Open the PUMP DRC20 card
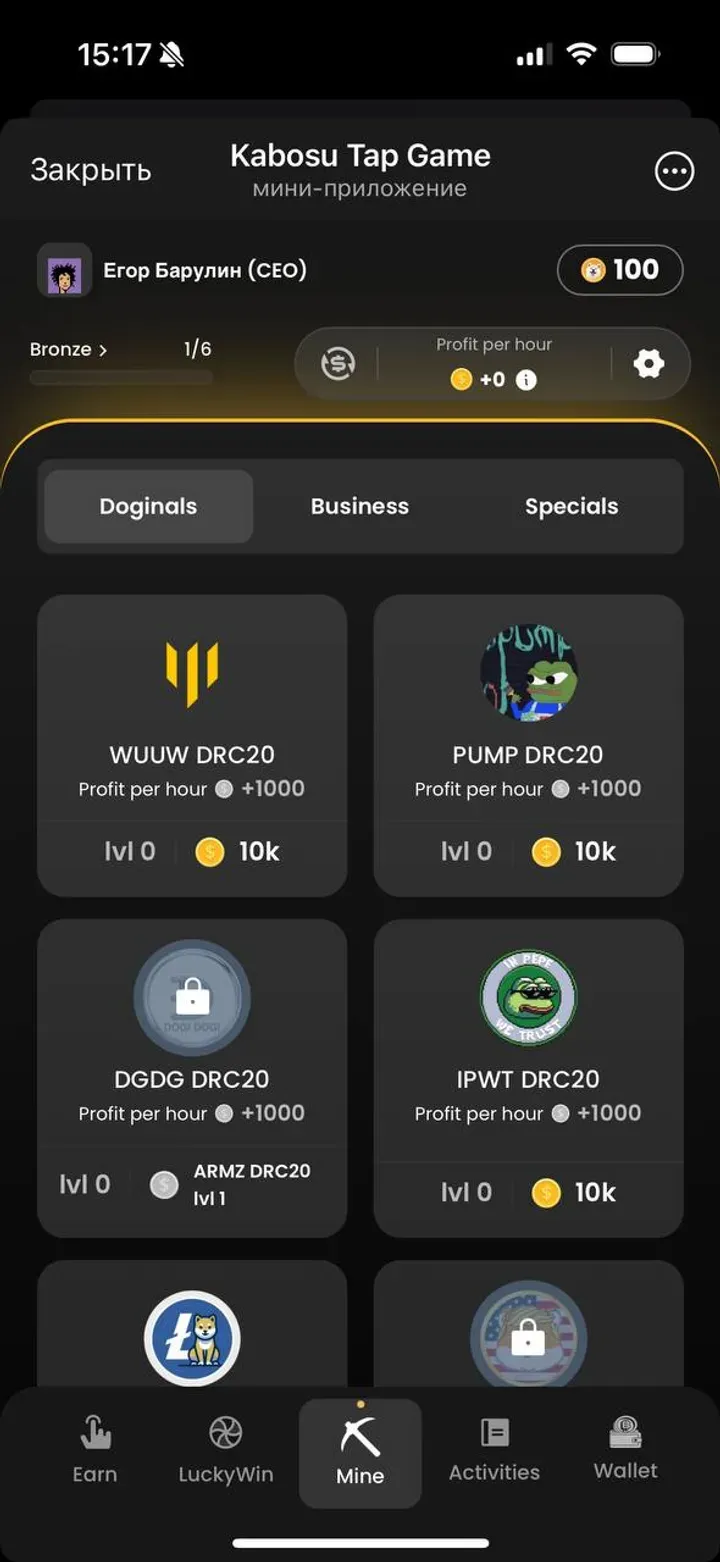 pos(528,745)
